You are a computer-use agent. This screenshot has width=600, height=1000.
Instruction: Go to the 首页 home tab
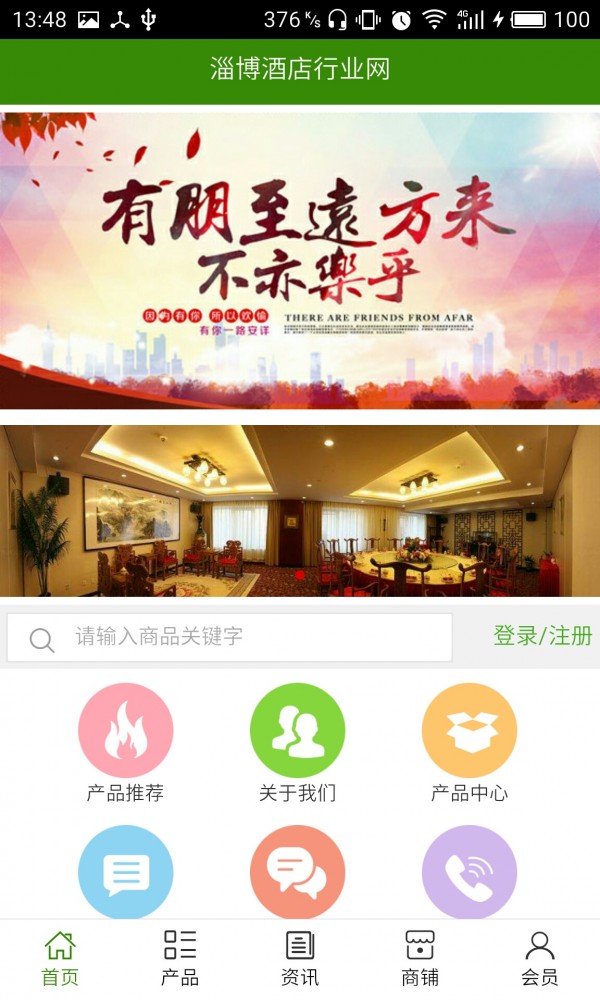click(60, 958)
